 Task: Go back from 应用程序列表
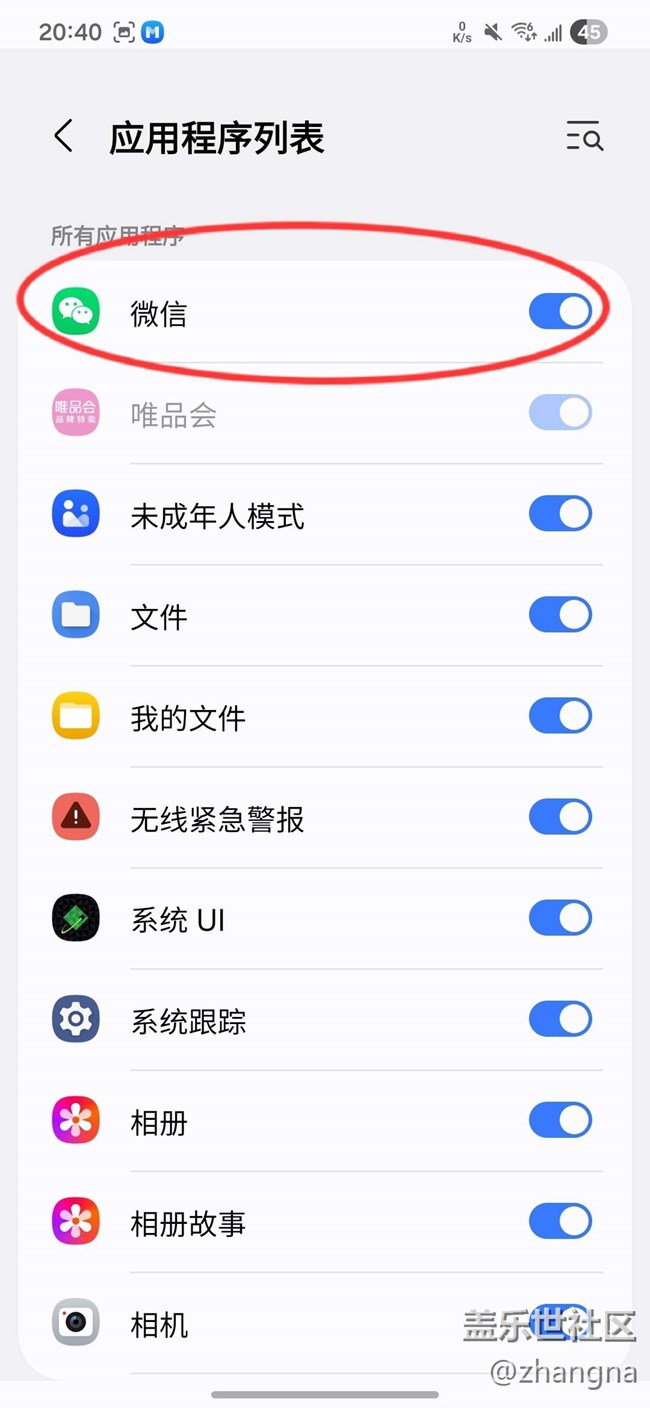64,137
